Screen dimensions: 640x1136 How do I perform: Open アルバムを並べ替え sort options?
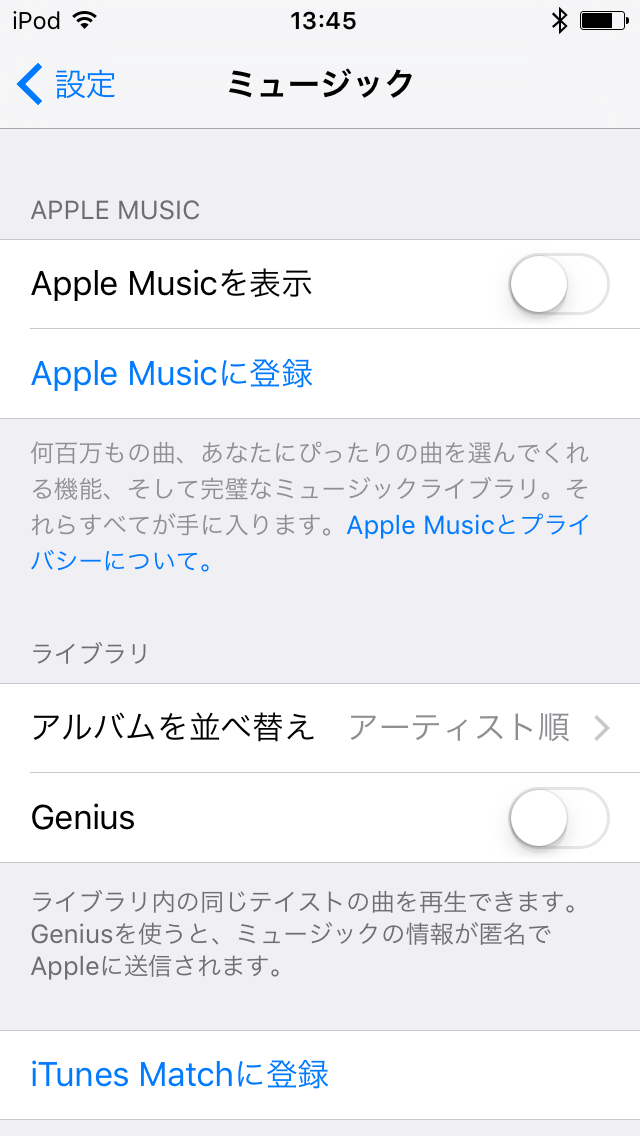point(320,728)
